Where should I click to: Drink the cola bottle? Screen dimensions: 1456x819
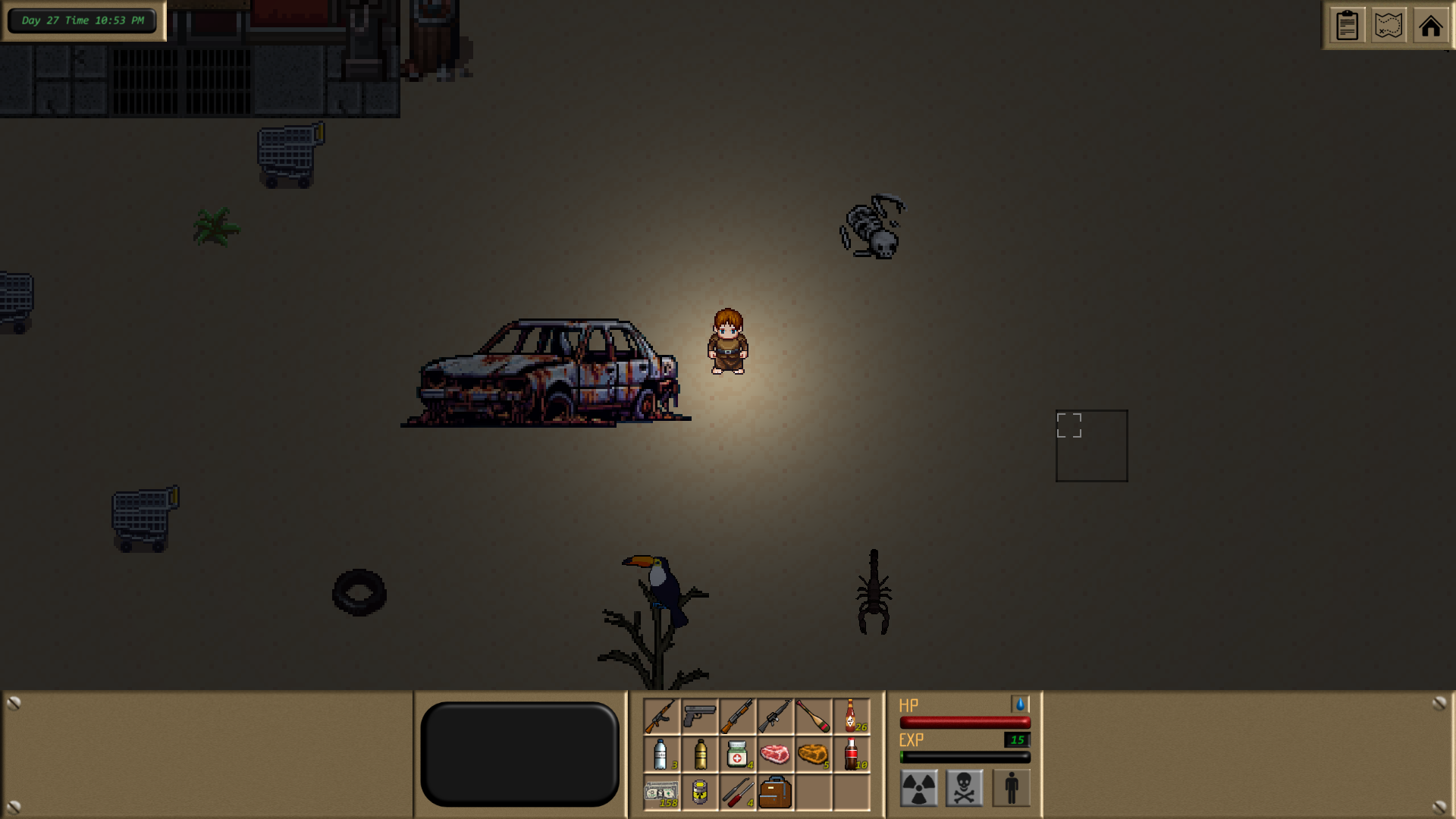851,755
